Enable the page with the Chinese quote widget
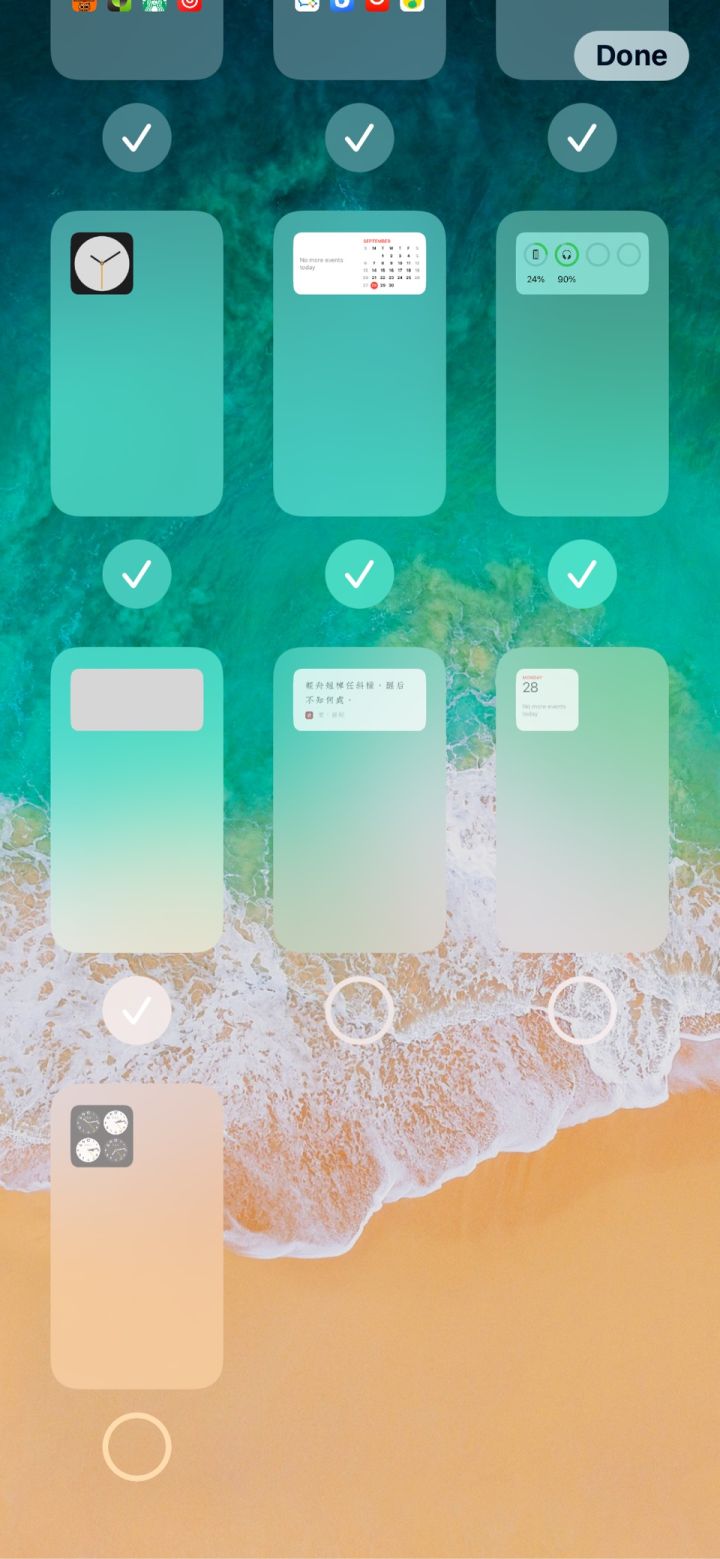This screenshot has height=1559, width=720. point(359,1010)
